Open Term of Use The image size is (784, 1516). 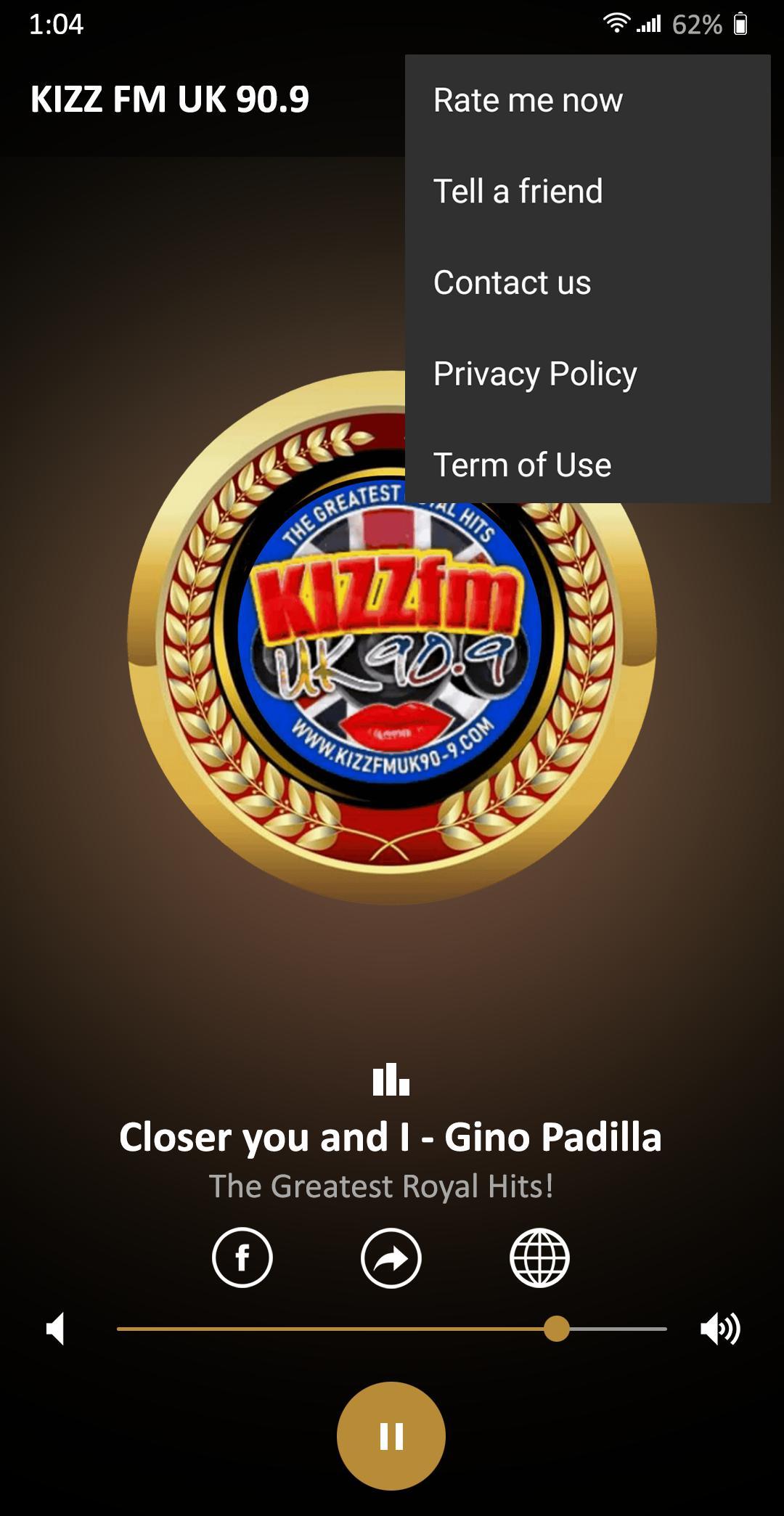pyautogui.click(x=523, y=465)
